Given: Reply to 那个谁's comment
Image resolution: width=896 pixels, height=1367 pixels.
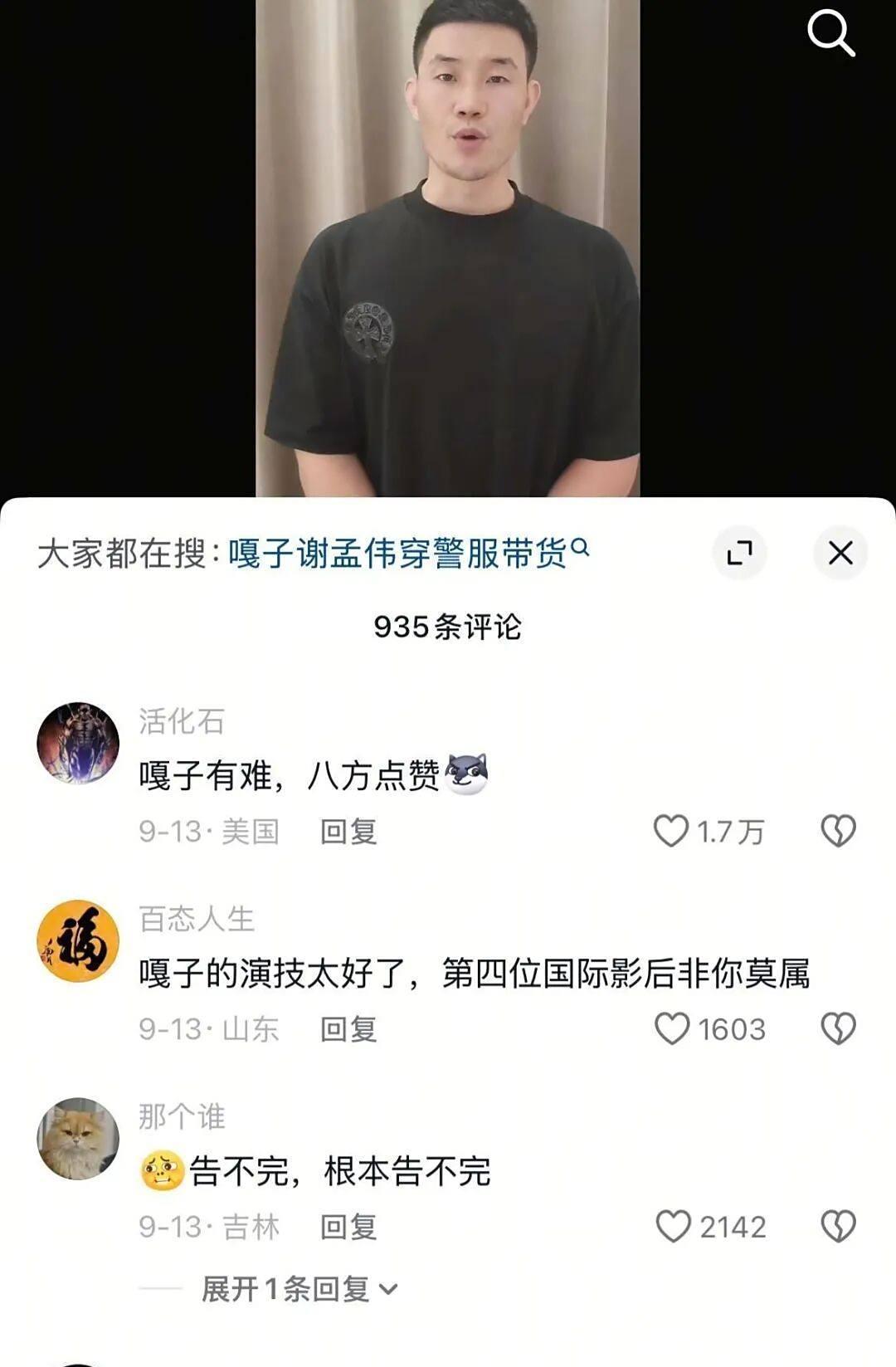Looking at the screenshot, I should tap(348, 1227).
